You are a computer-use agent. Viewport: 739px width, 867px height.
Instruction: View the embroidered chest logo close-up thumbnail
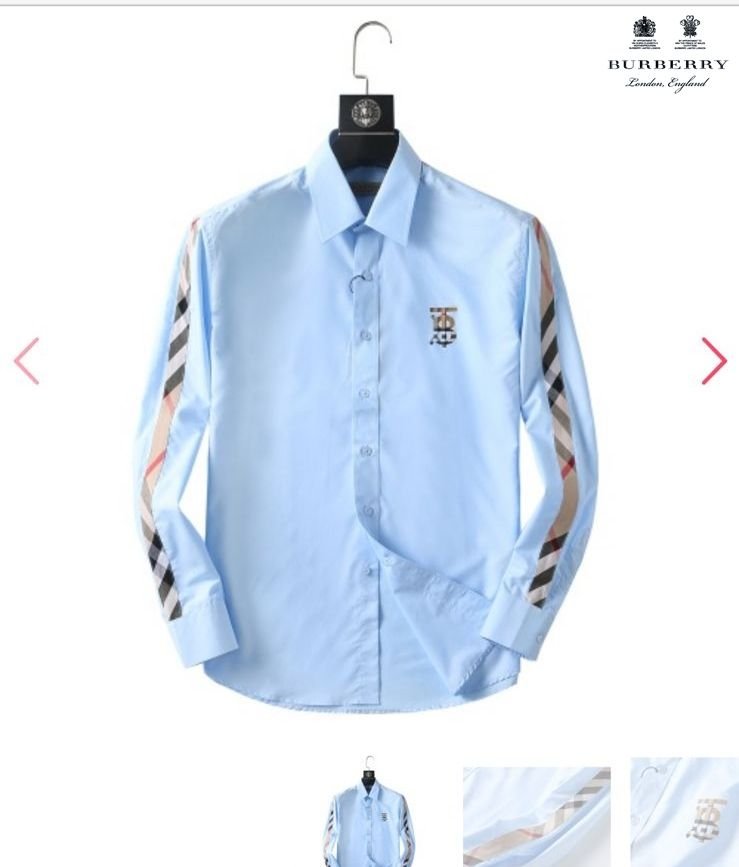[685, 812]
